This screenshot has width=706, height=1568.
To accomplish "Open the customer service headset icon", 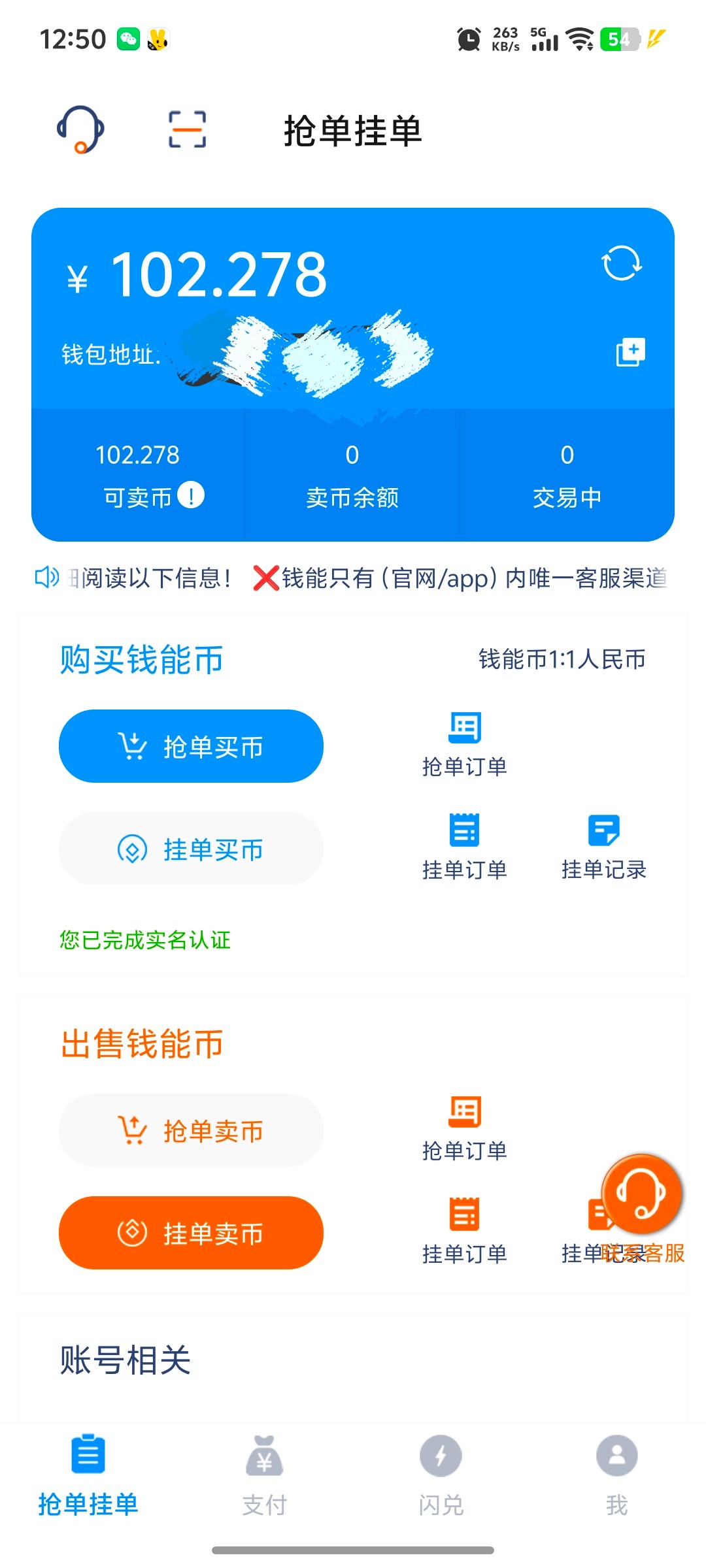I will click(x=80, y=129).
